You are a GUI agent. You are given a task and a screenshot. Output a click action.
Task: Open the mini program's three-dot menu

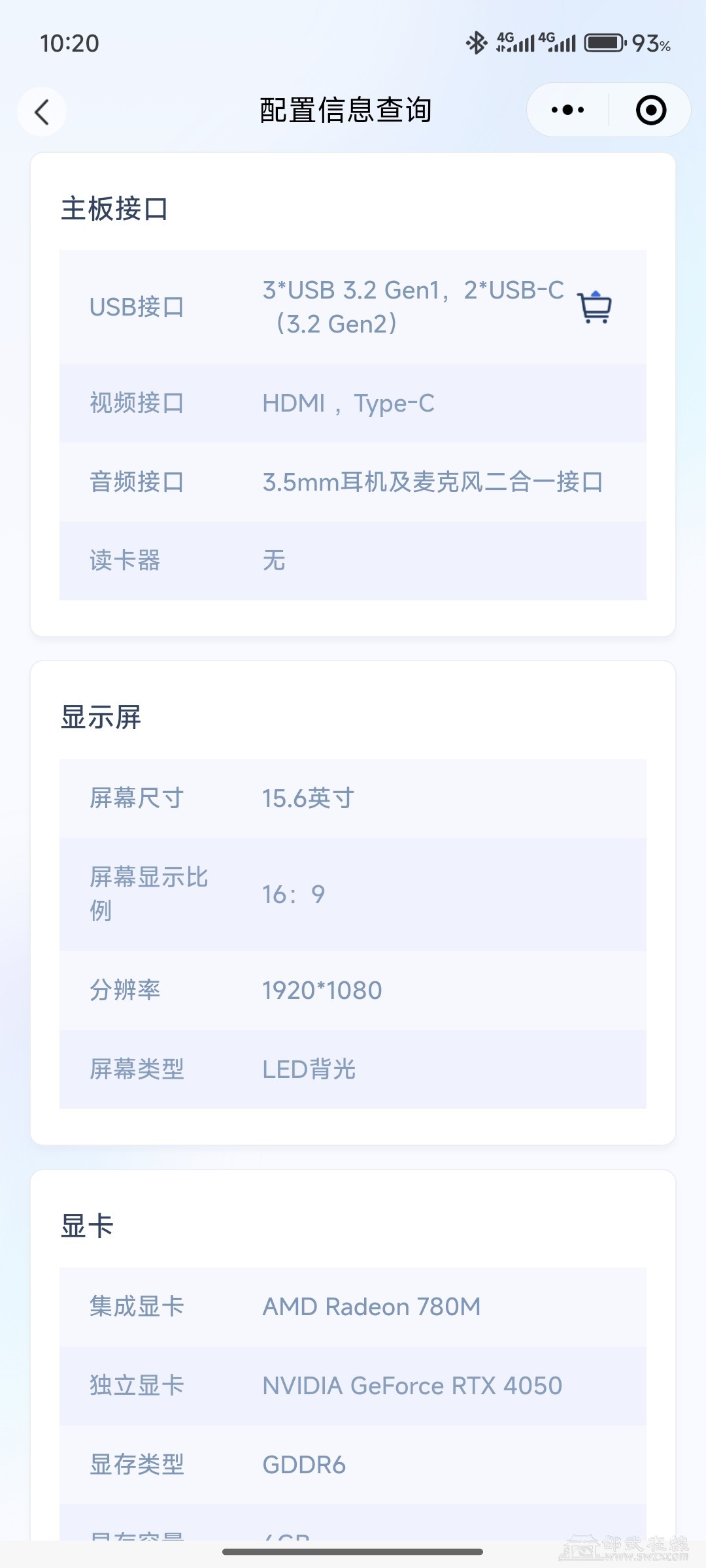tap(567, 110)
